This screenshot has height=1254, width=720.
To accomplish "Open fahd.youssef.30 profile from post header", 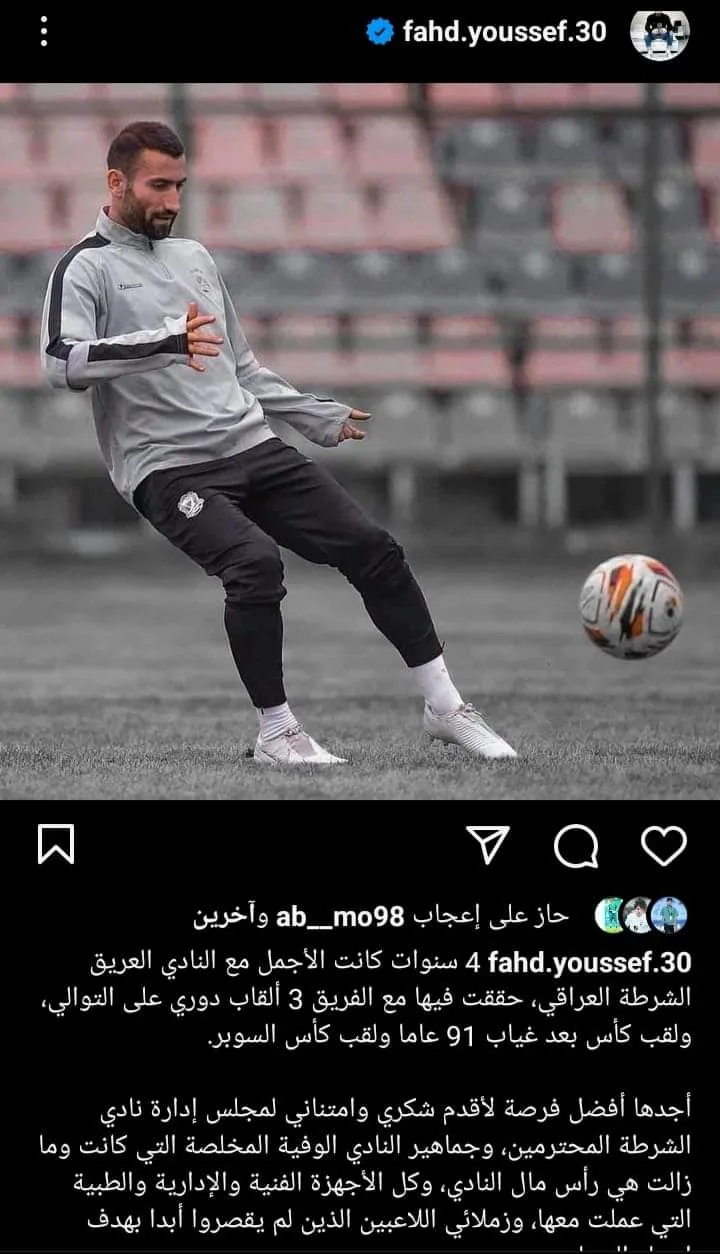I will (x=504, y=32).
